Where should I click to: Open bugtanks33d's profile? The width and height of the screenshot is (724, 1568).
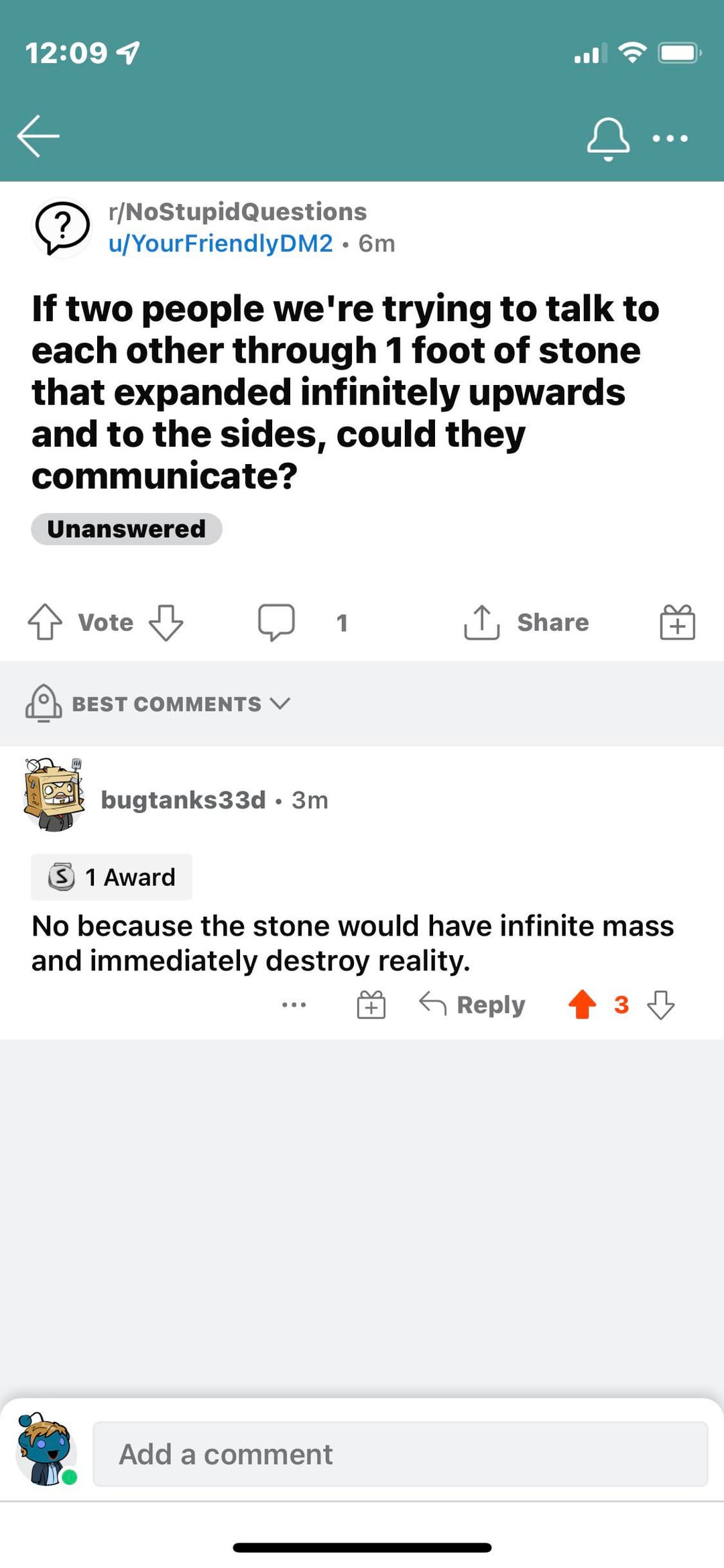(183, 800)
